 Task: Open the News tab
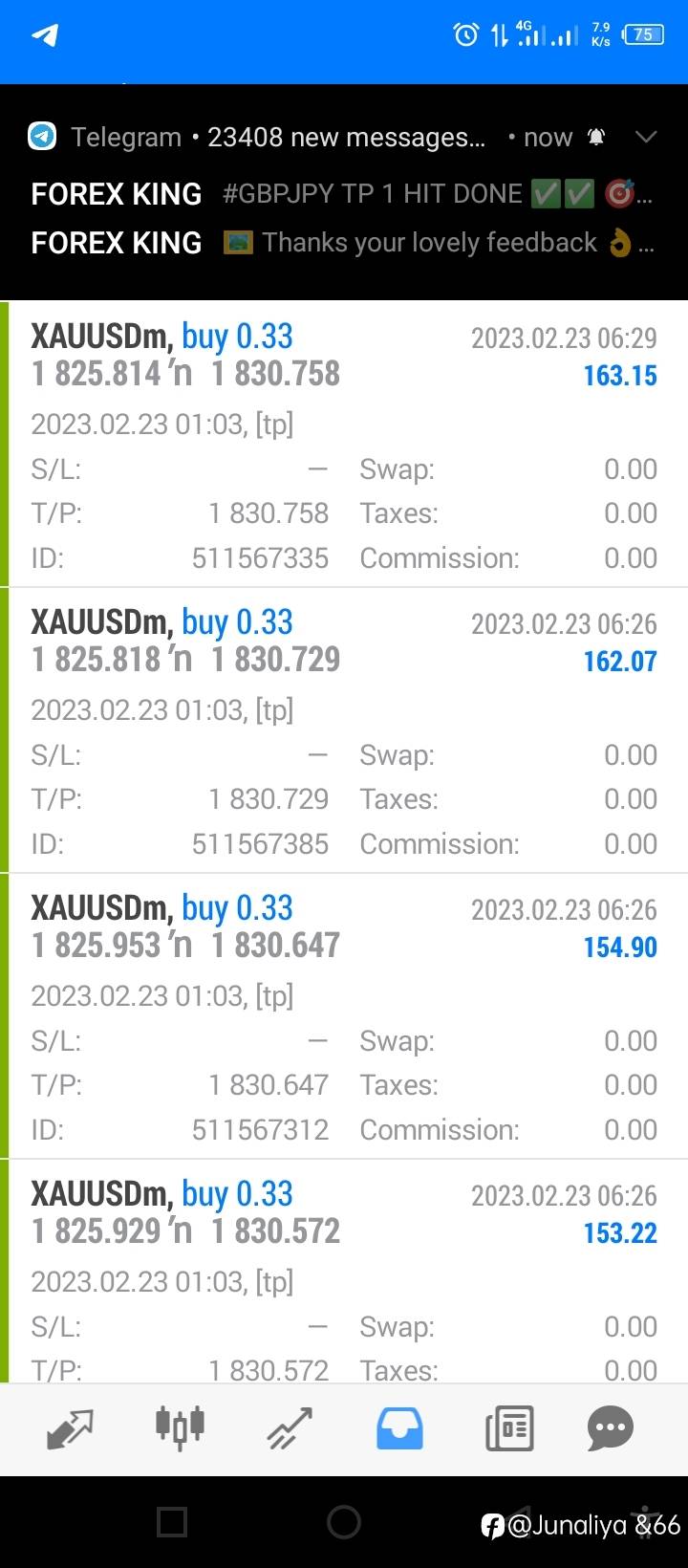point(509,1428)
